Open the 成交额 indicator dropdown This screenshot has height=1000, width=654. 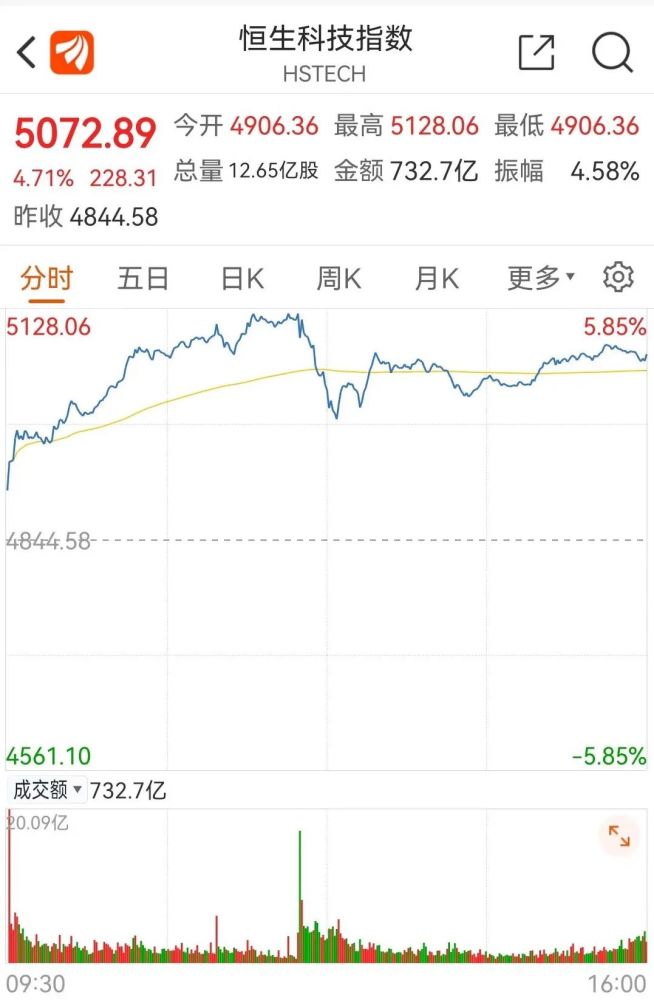(47, 790)
